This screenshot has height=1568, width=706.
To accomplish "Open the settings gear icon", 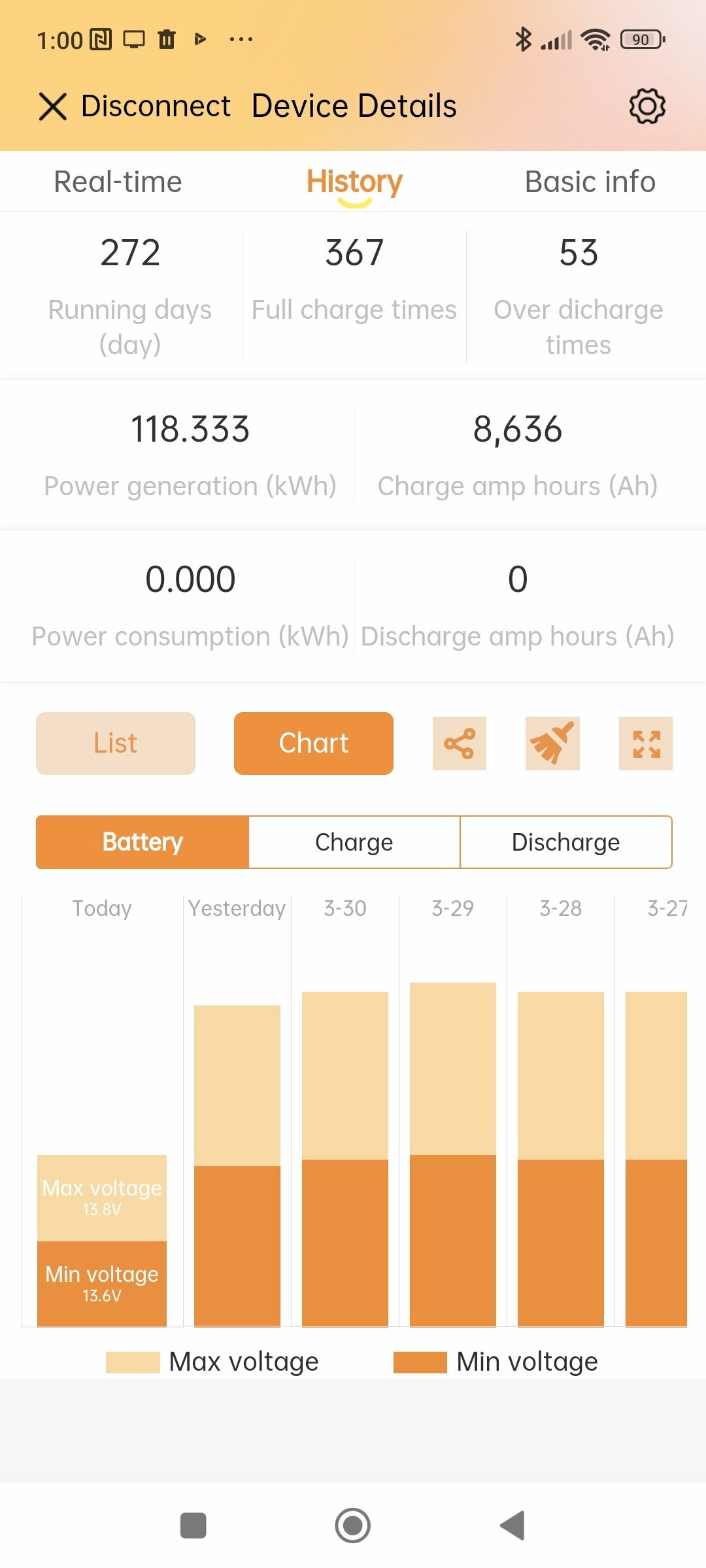I will (647, 106).
